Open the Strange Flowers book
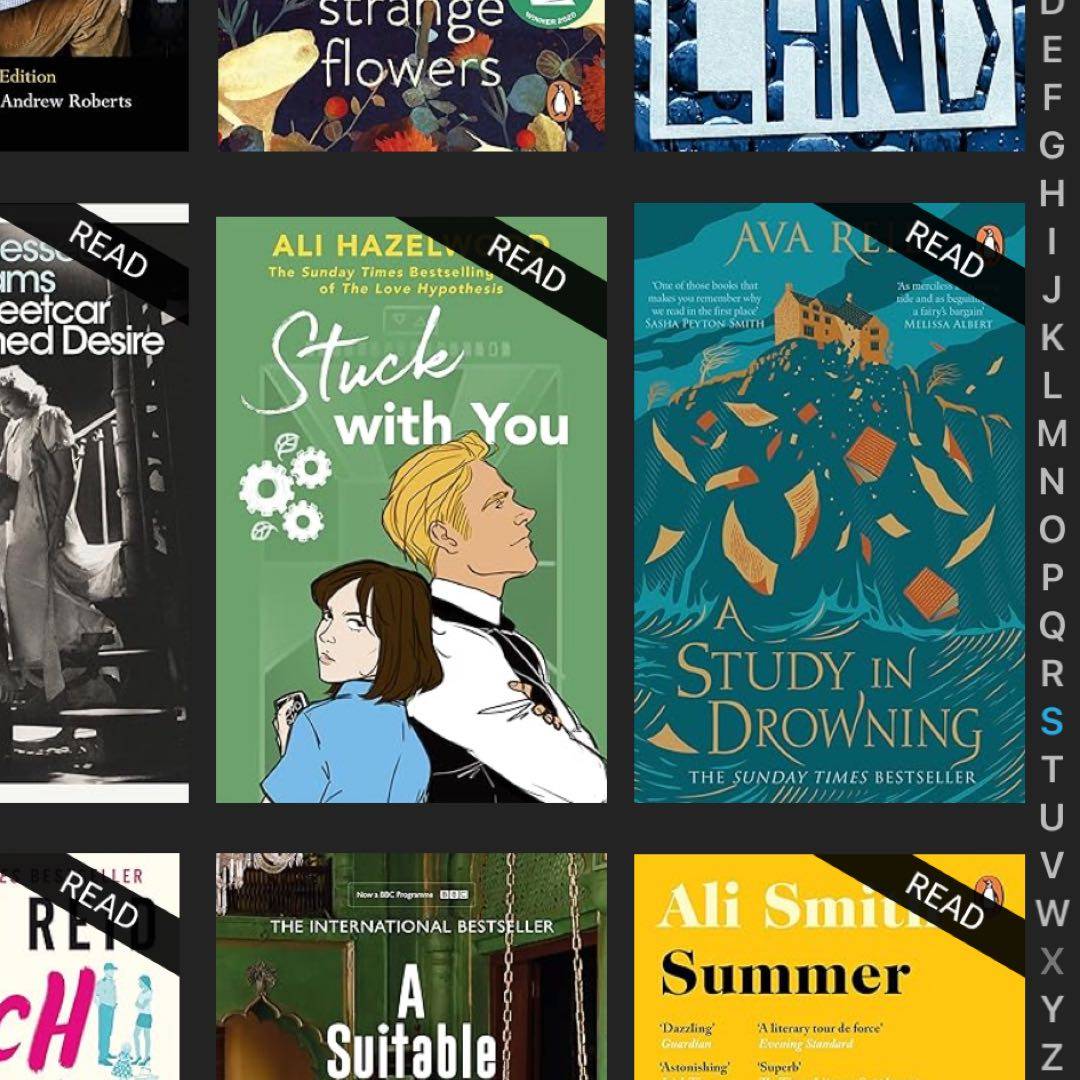Image resolution: width=1080 pixels, height=1080 pixels. point(411,75)
